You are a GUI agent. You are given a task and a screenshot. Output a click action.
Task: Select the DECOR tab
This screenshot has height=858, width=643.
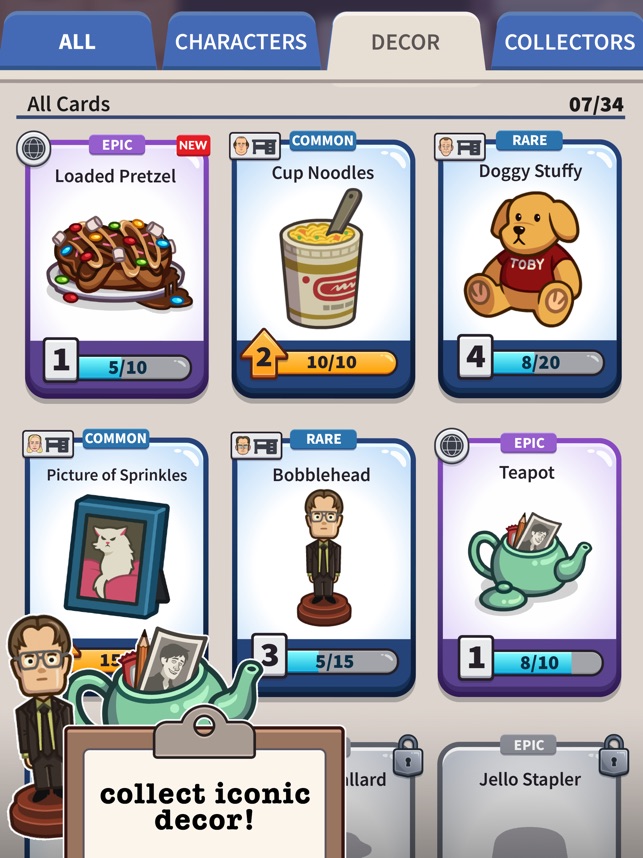click(x=405, y=42)
